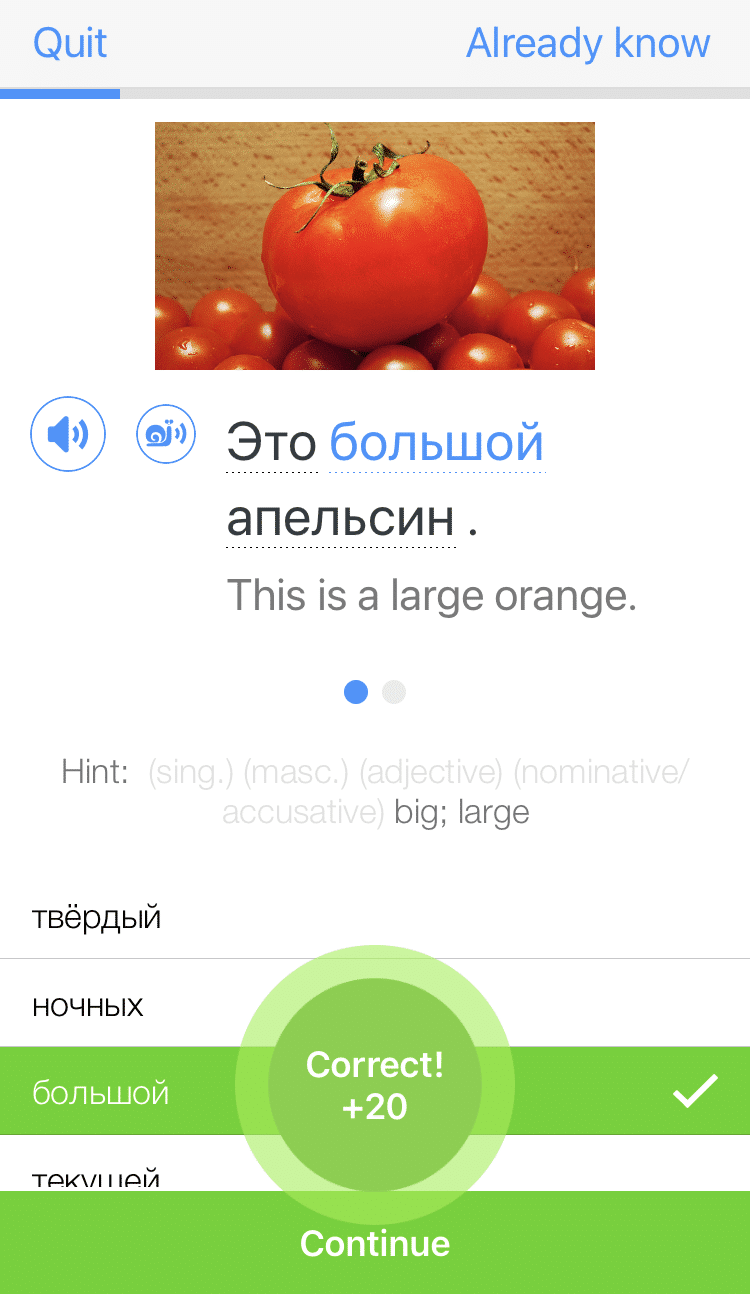
Task: Look up the word Это
Action: click(271, 441)
